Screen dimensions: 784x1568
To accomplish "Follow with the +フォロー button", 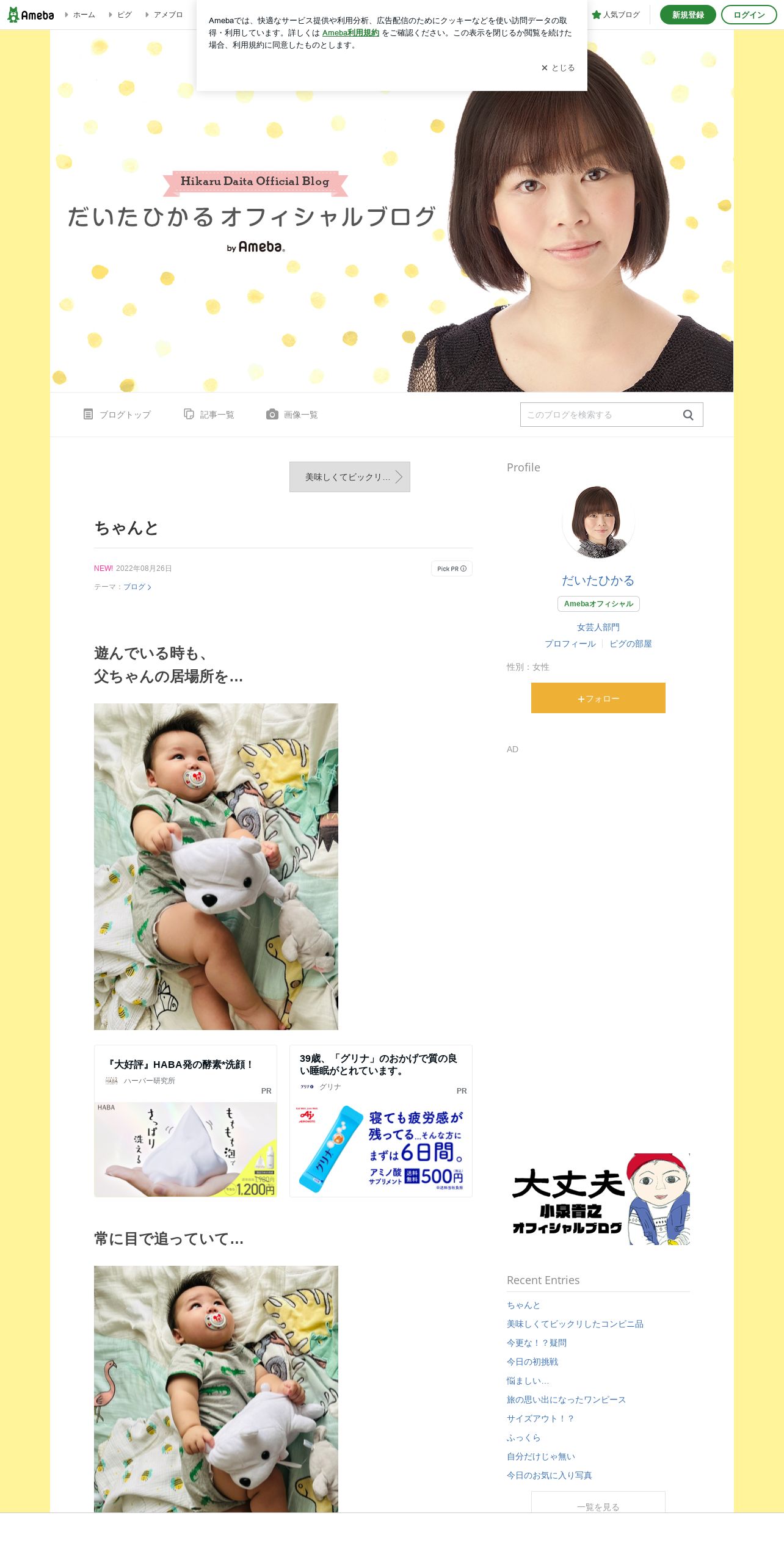I will [x=598, y=698].
